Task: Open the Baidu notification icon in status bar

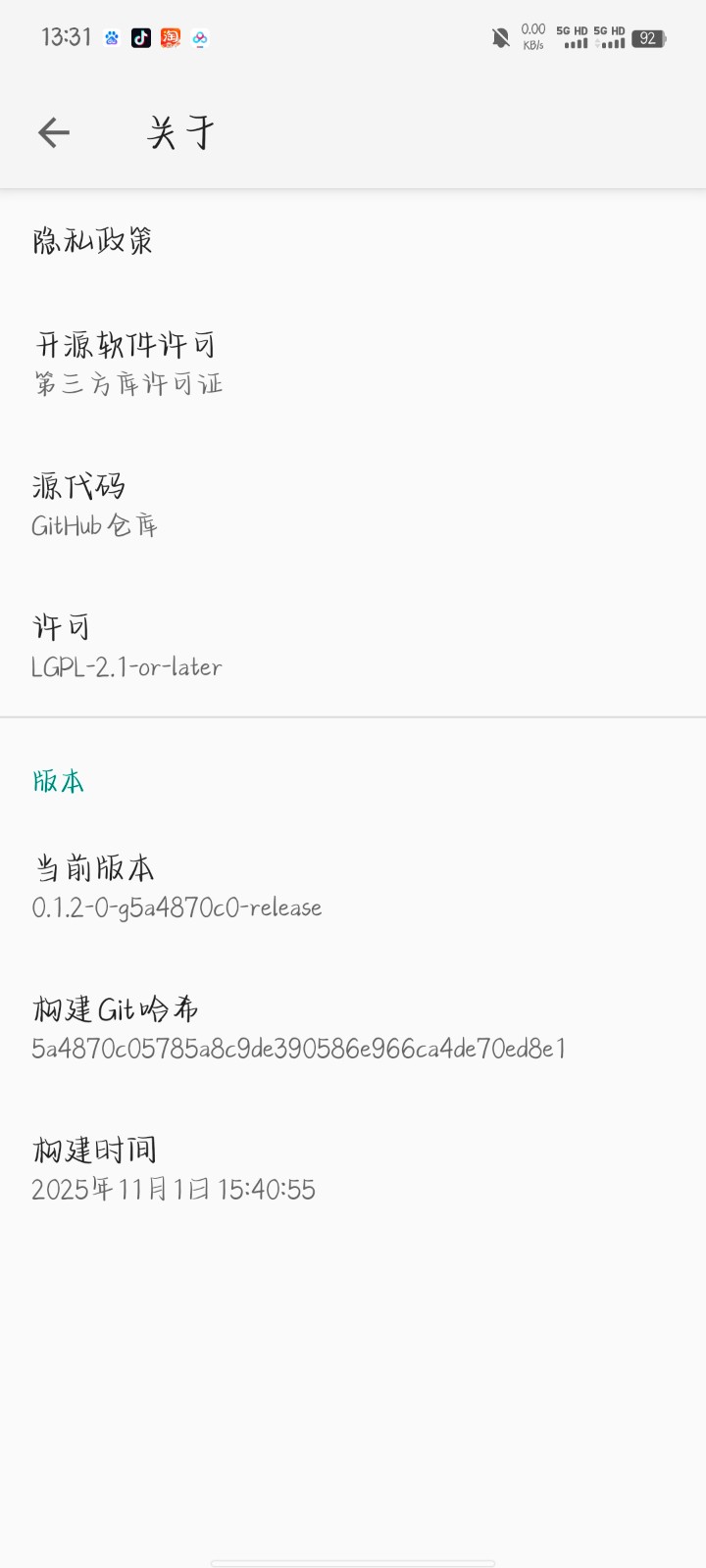Action: click(x=111, y=39)
